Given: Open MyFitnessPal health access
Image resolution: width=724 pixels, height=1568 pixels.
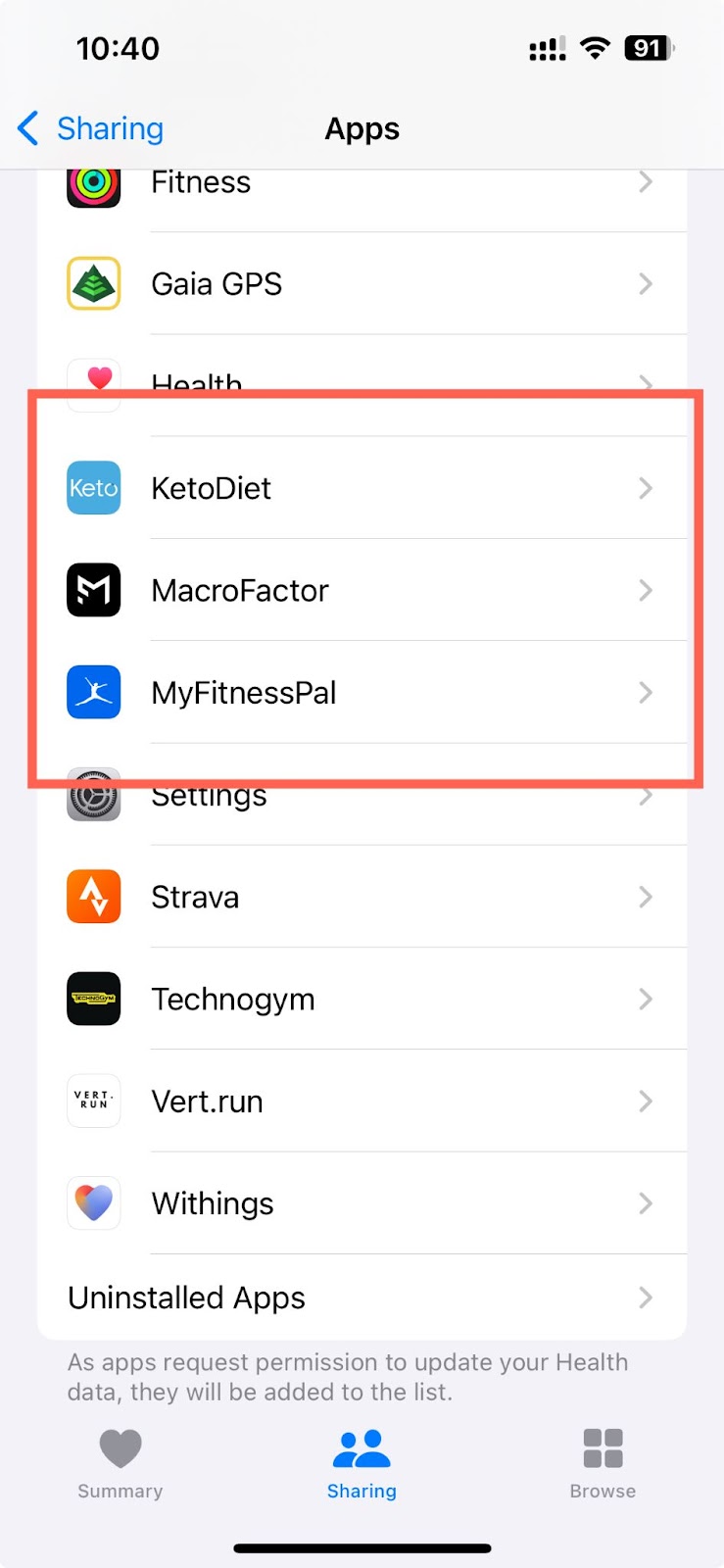Looking at the screenshot, I should pos(362,692).
